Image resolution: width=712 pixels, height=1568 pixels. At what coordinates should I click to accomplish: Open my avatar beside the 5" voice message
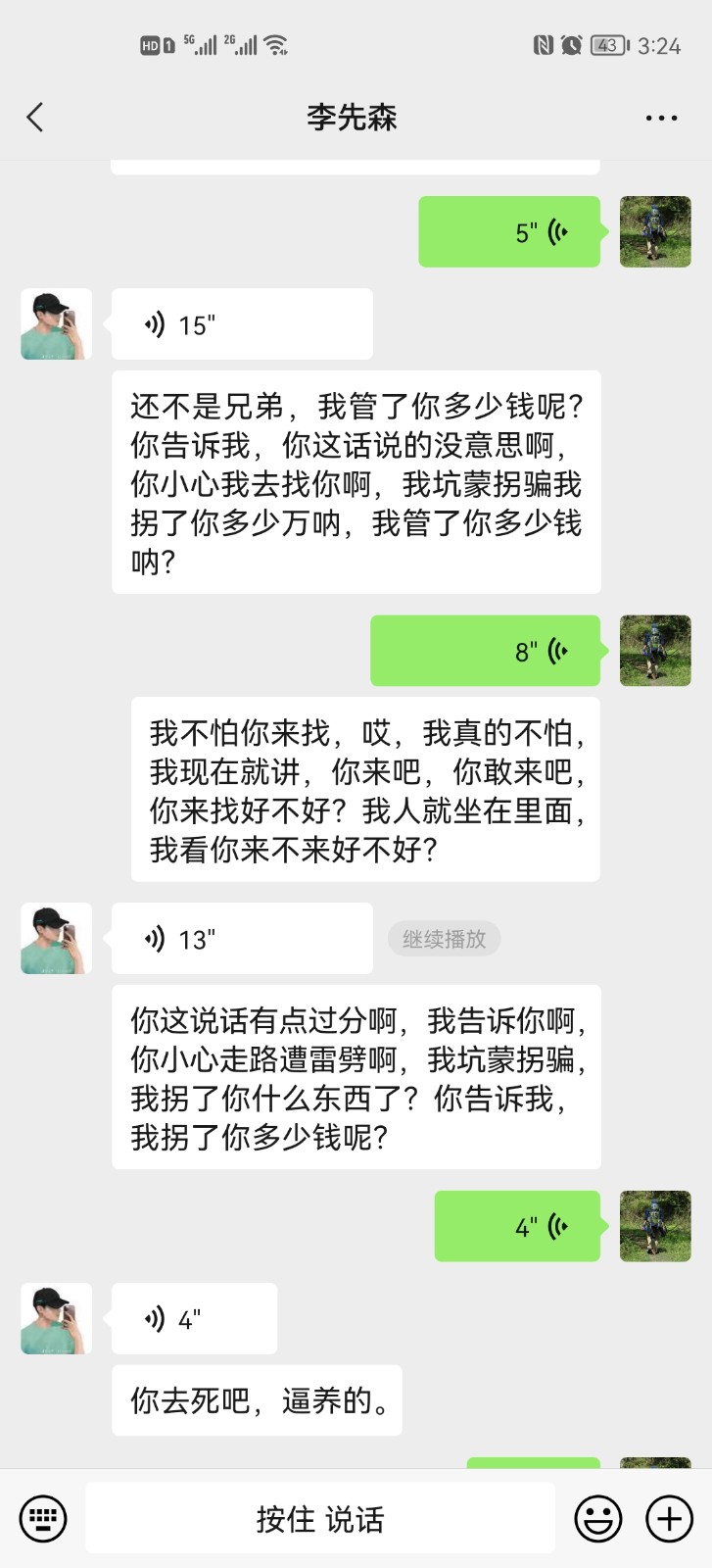point(655,232)
